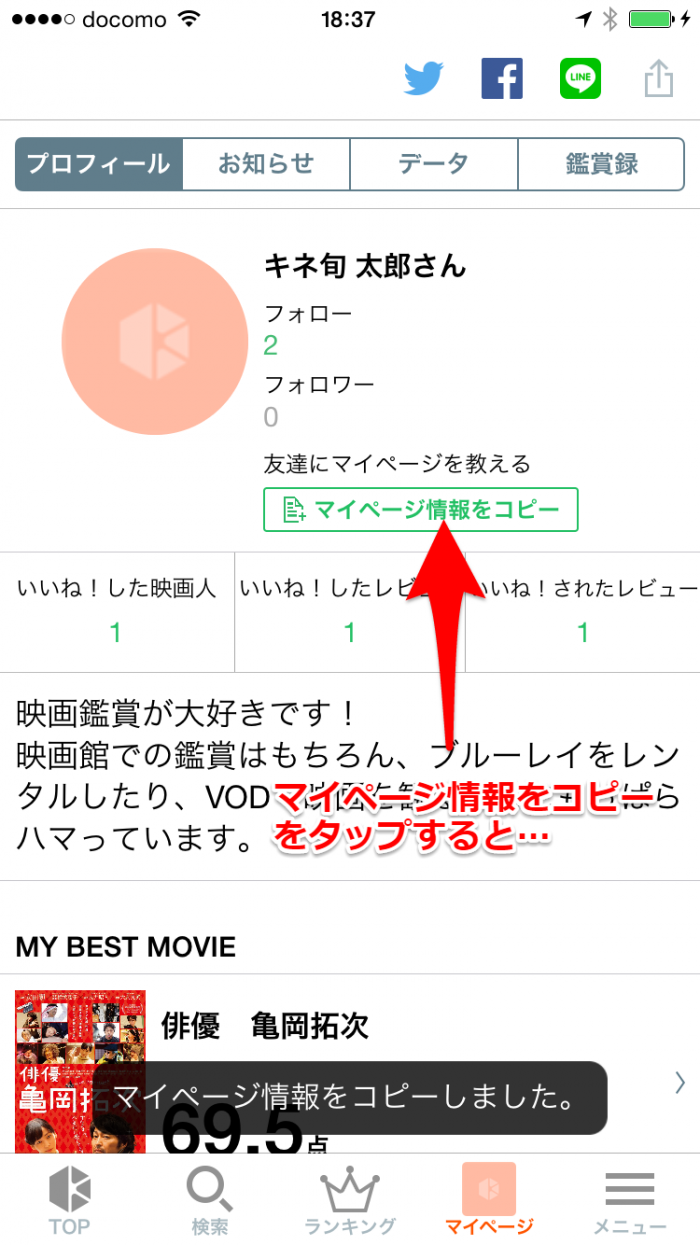Open the フォロー count list
Viewport: 700px width, 1245px height.
click(x=270, y=346)
